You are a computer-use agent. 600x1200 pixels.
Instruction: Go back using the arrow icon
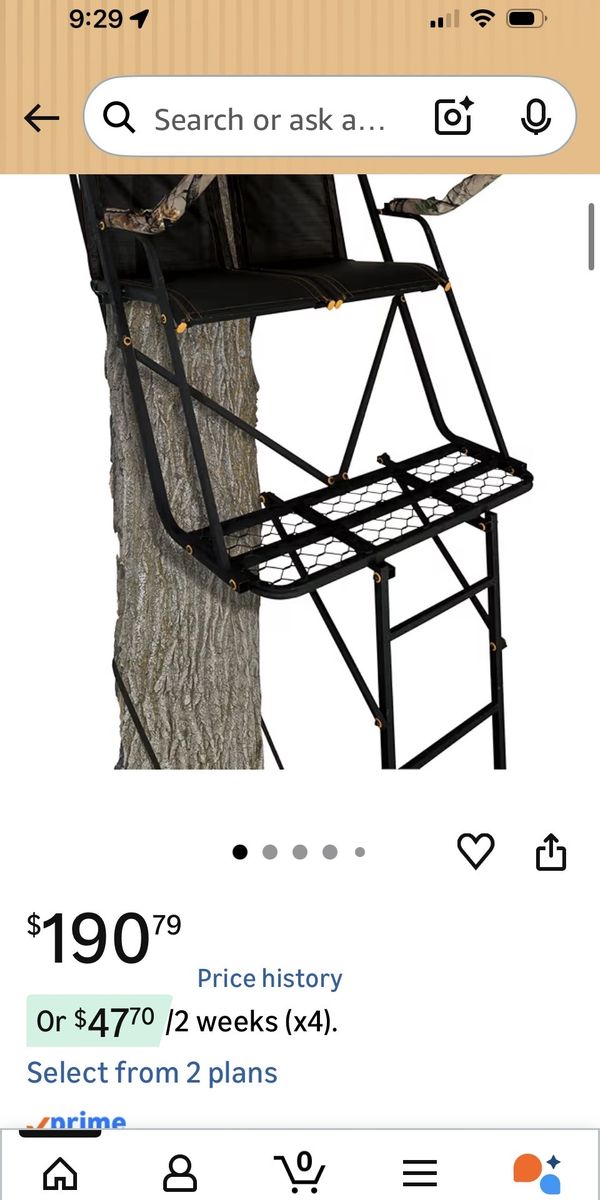(41, 119)
